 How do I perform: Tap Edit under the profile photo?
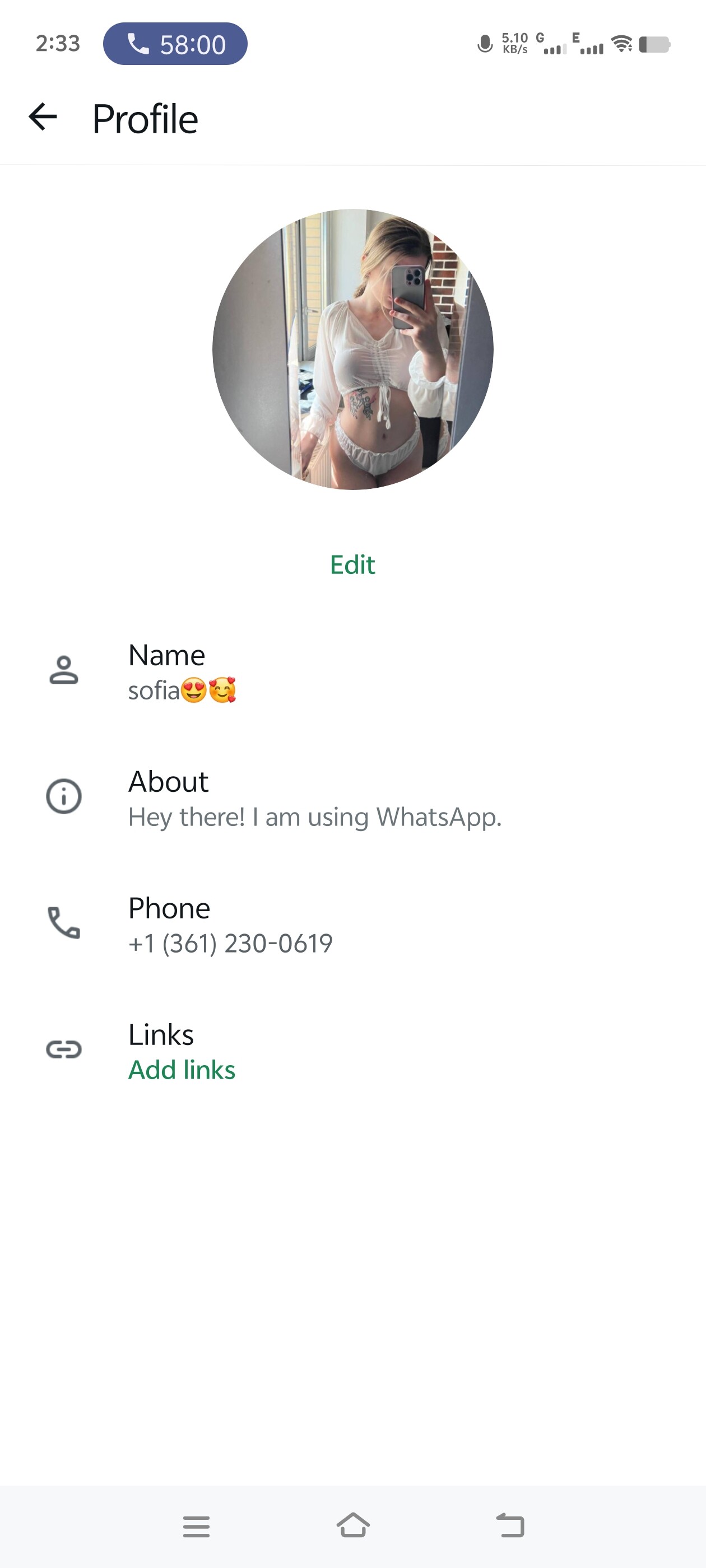pyautogui.click(x=352, y=565)
